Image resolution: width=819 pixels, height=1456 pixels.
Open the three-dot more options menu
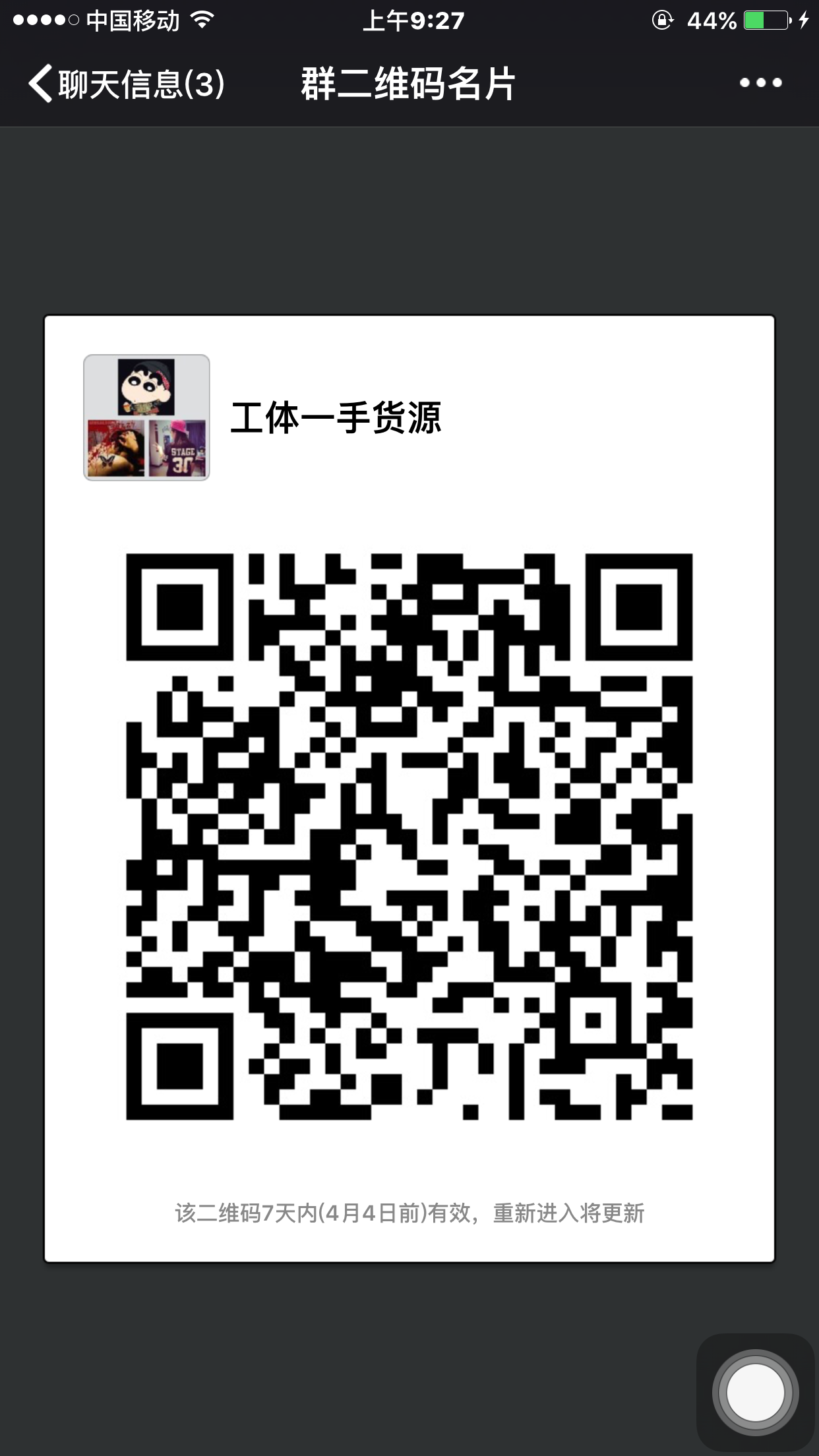click(760, 83)
